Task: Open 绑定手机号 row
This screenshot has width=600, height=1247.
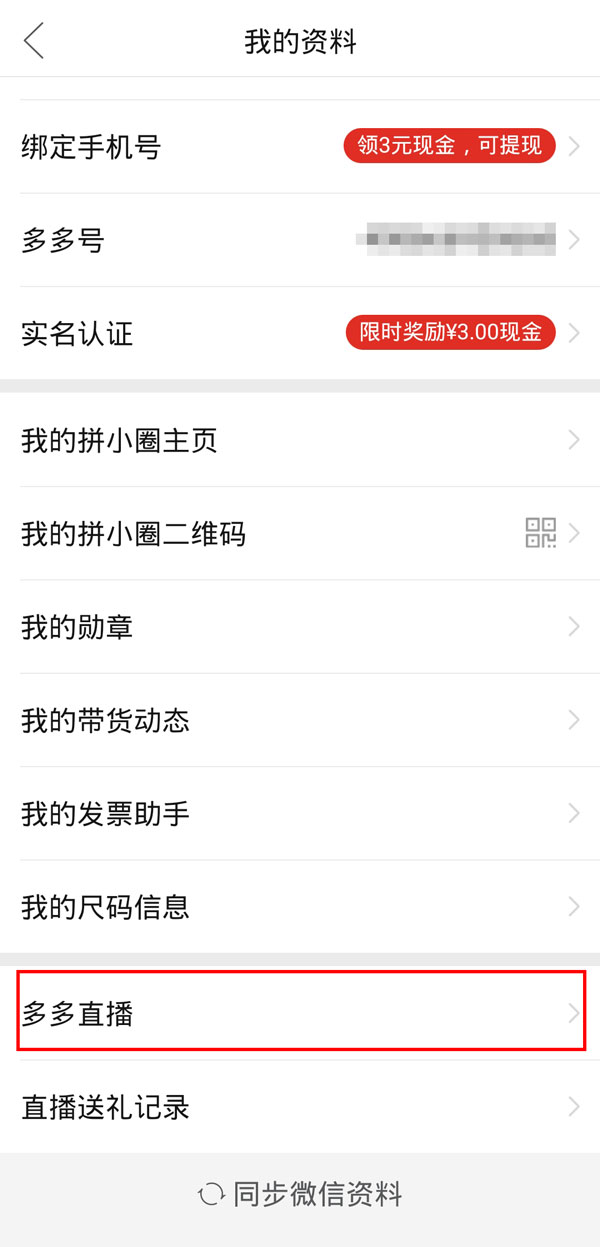Action: (x=300, y=147)
